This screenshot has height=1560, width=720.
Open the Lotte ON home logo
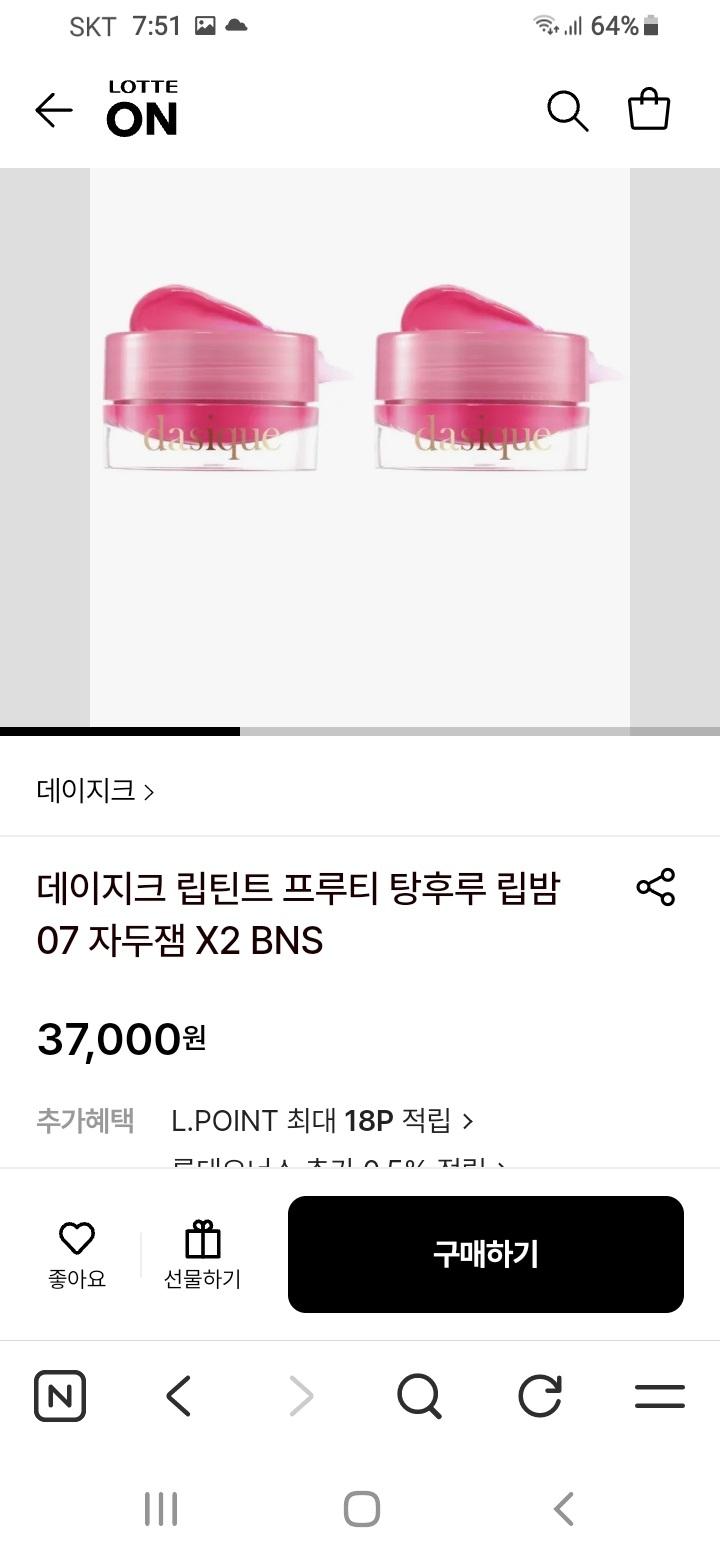(142, 108)
